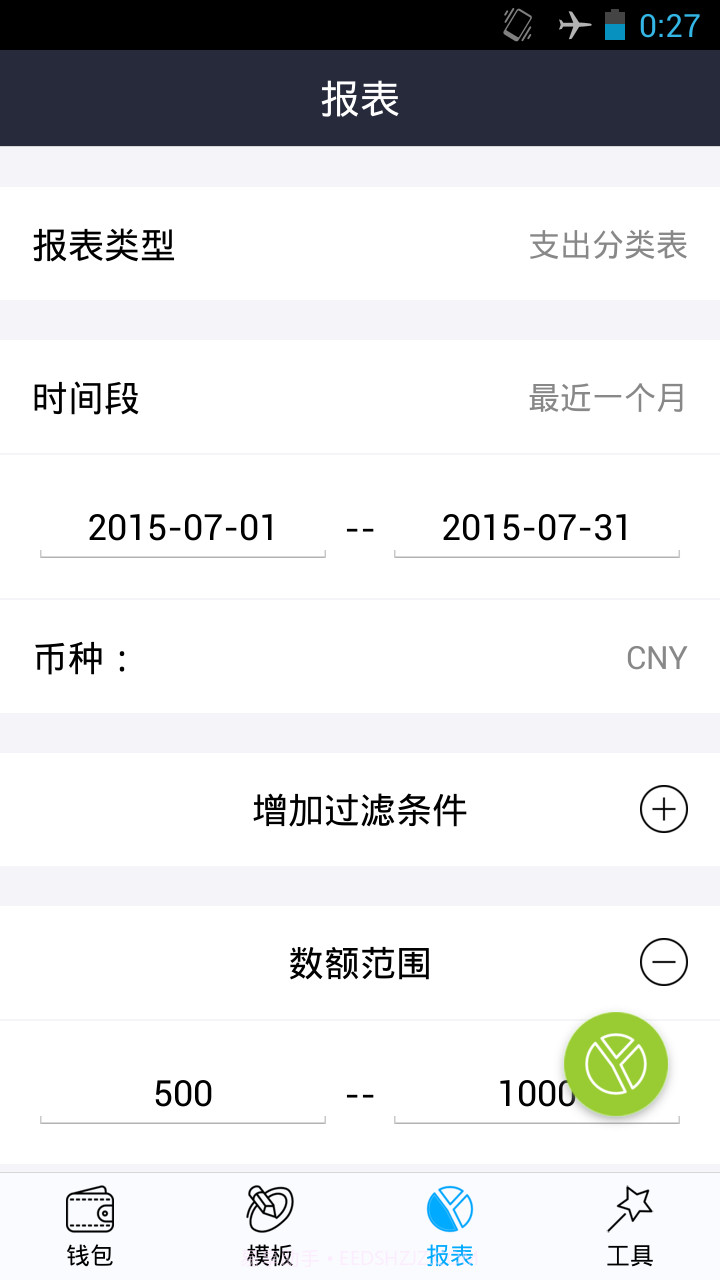The image size is (720, 1280).
Task: Enable an additional filter condition
Action: click(663, 809)
